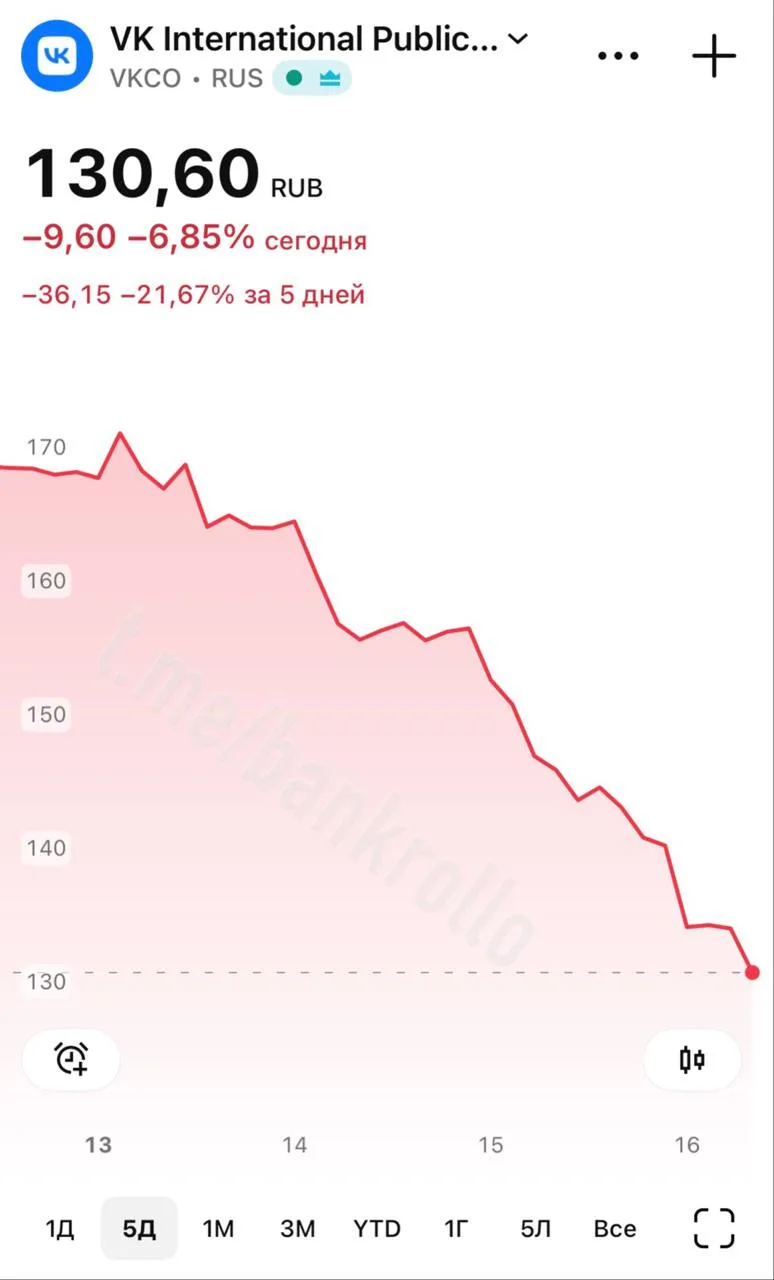
Task: Select the 5Д time range
Action: tap(139, 1229)
